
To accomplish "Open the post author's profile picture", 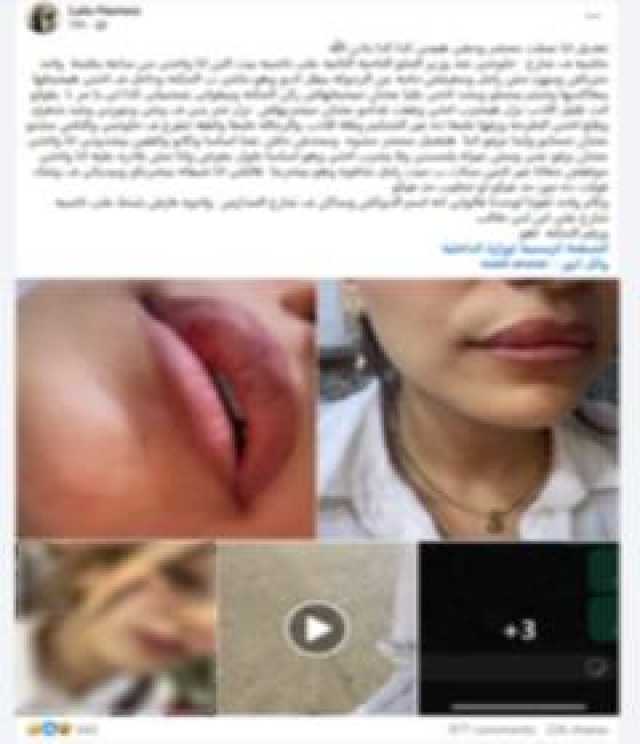I will [41, 18].
